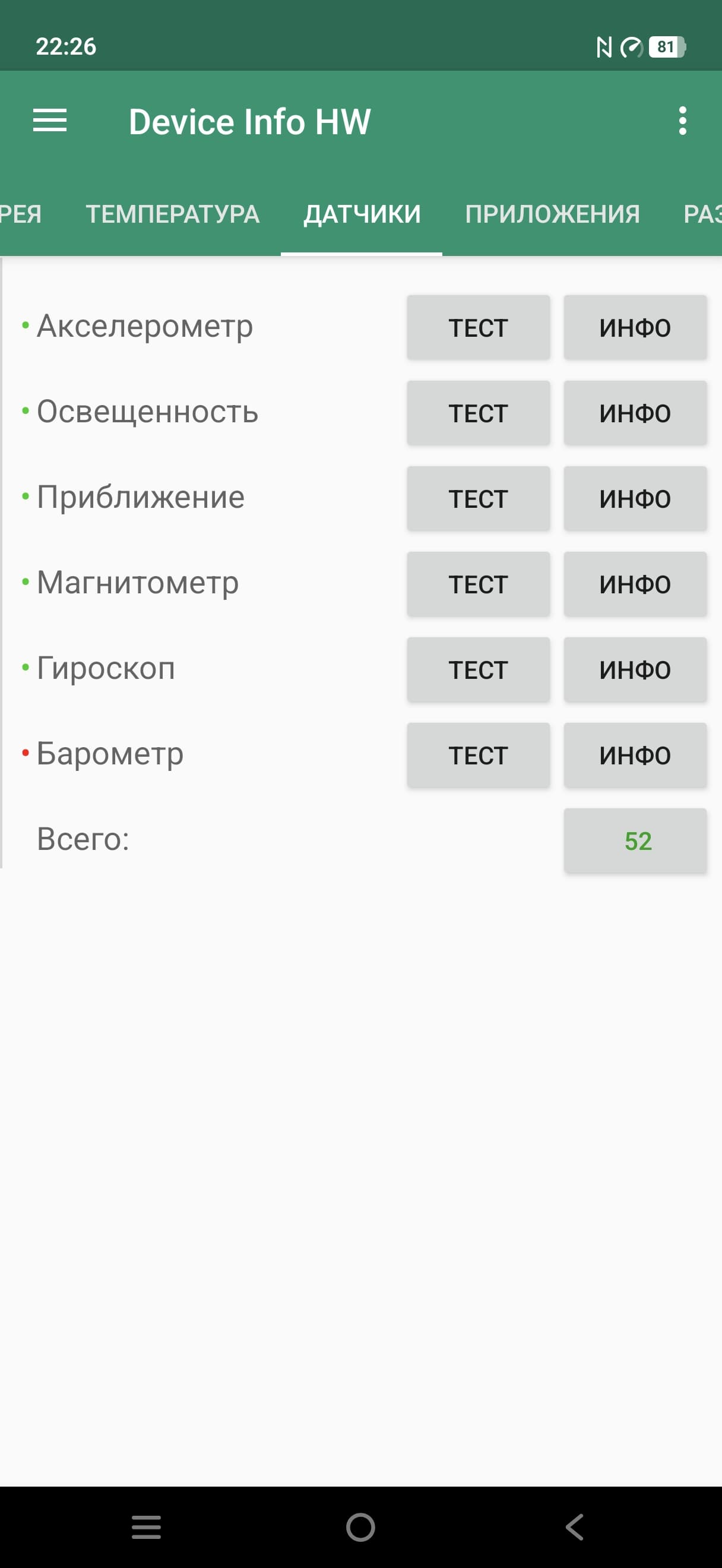Show ИНФО for Барометр

(x=635, y=755)
